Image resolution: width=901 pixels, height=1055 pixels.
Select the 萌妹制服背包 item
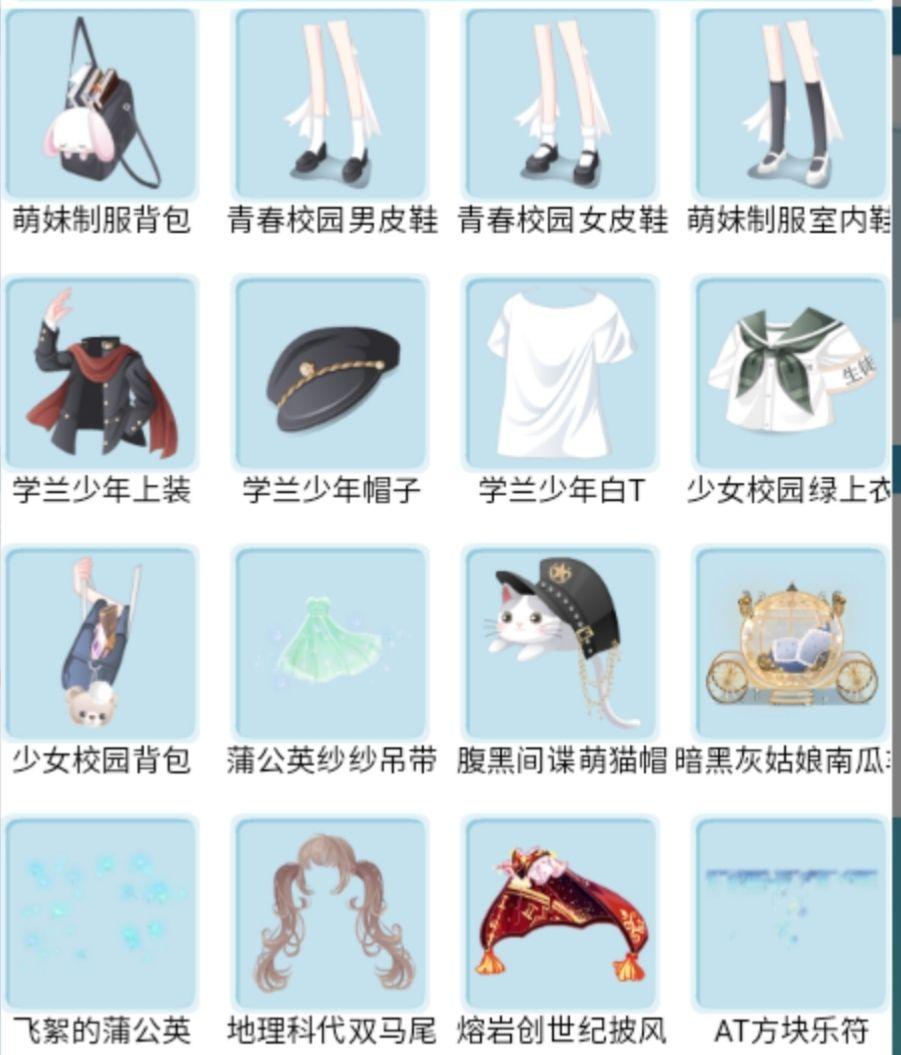coord(101,104)
